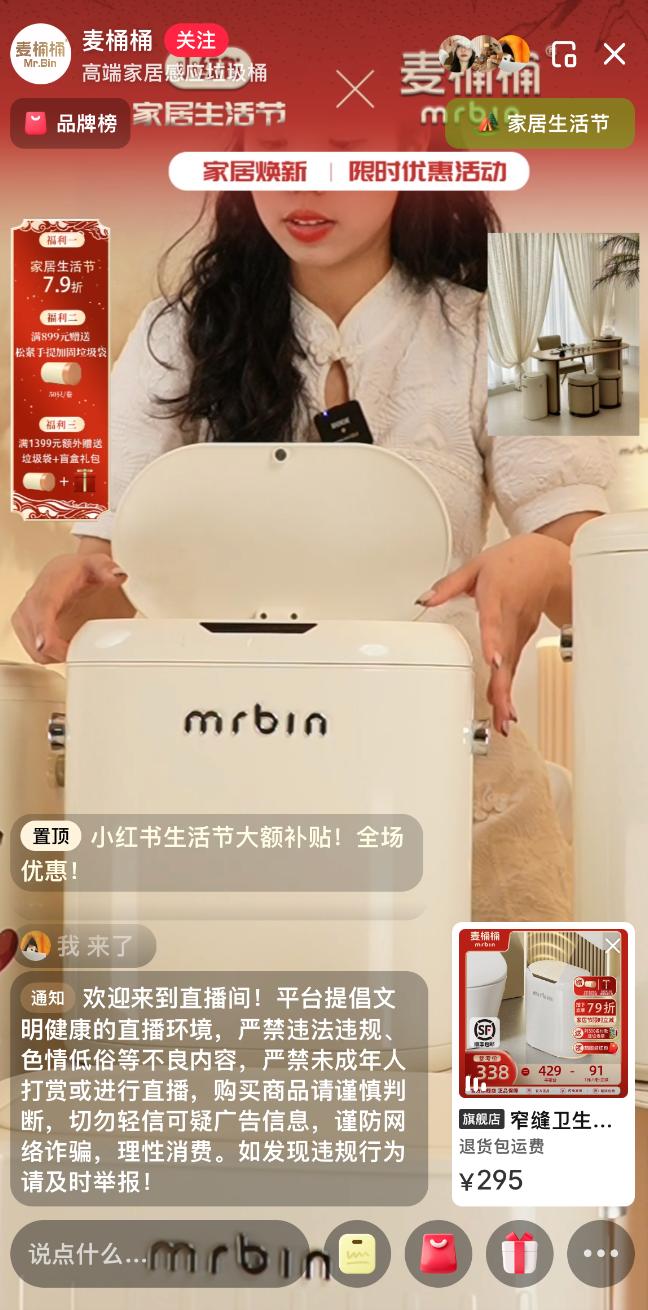Send a gift to the host
This screenshot has height=1310, width=648.
click(519, 1253)
